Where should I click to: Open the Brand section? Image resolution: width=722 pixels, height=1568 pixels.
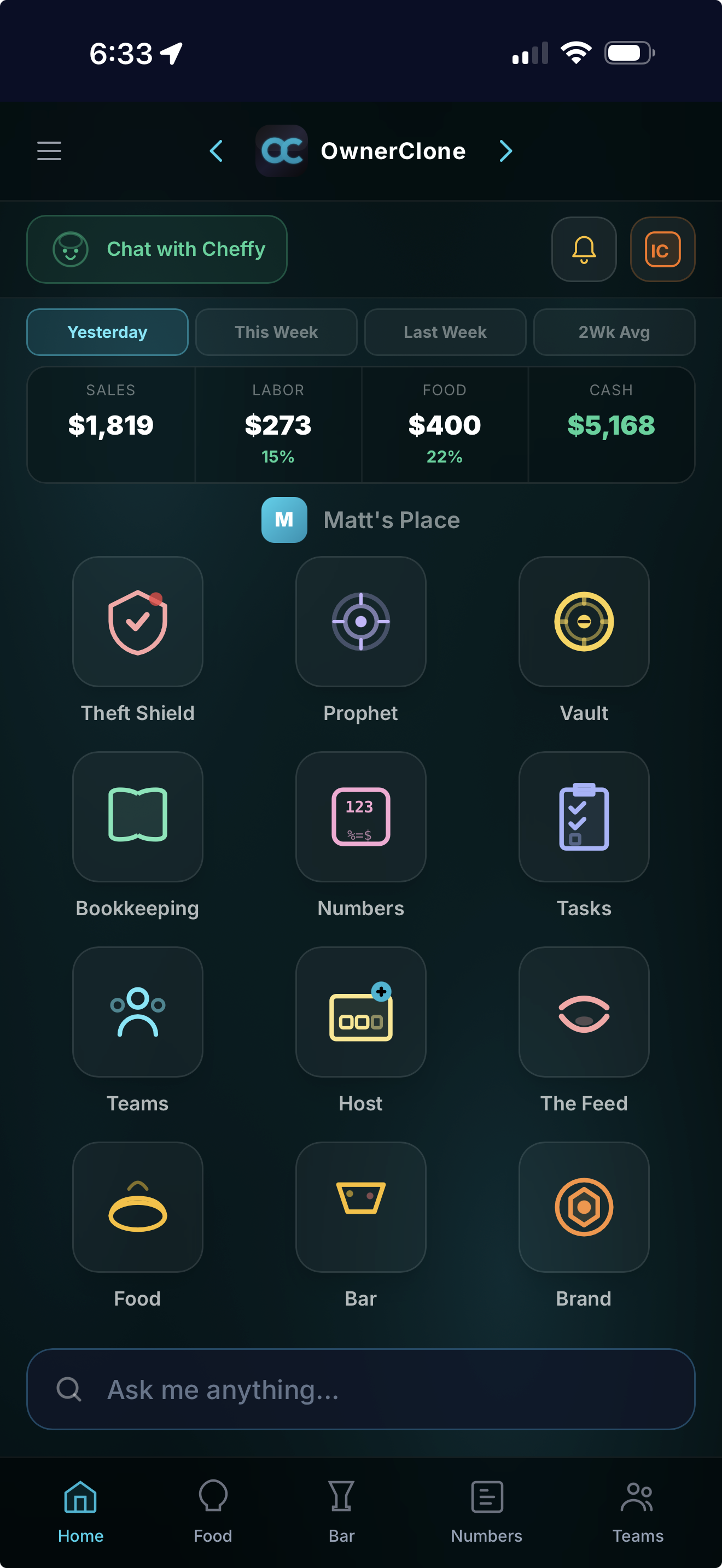[583, 1208]
